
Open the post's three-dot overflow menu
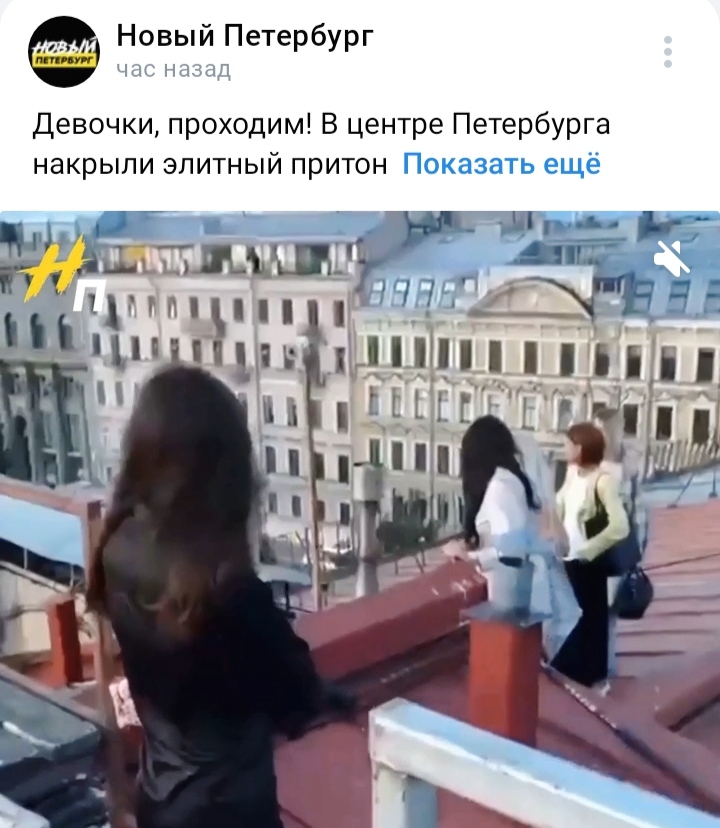668,52
